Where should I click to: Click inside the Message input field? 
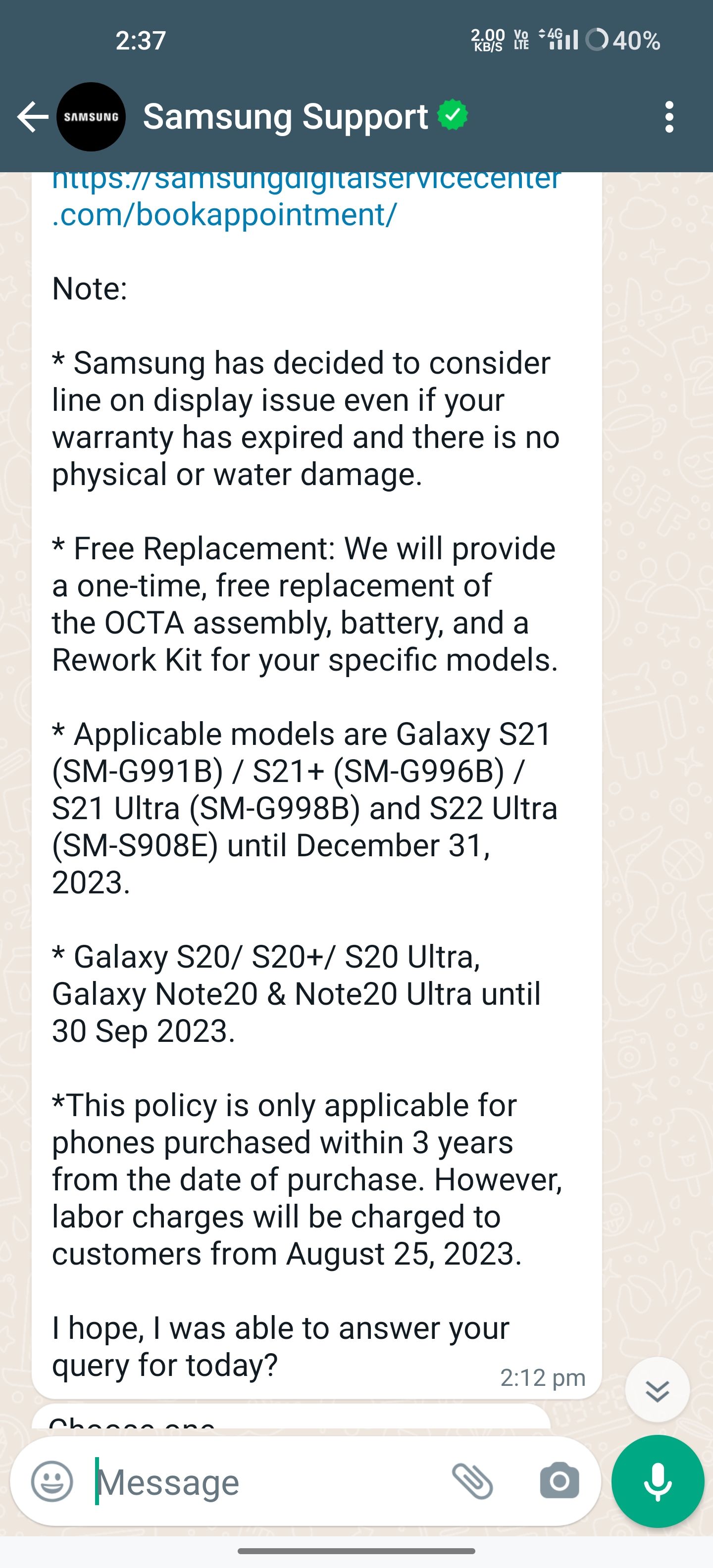[x=244, y=1482]
